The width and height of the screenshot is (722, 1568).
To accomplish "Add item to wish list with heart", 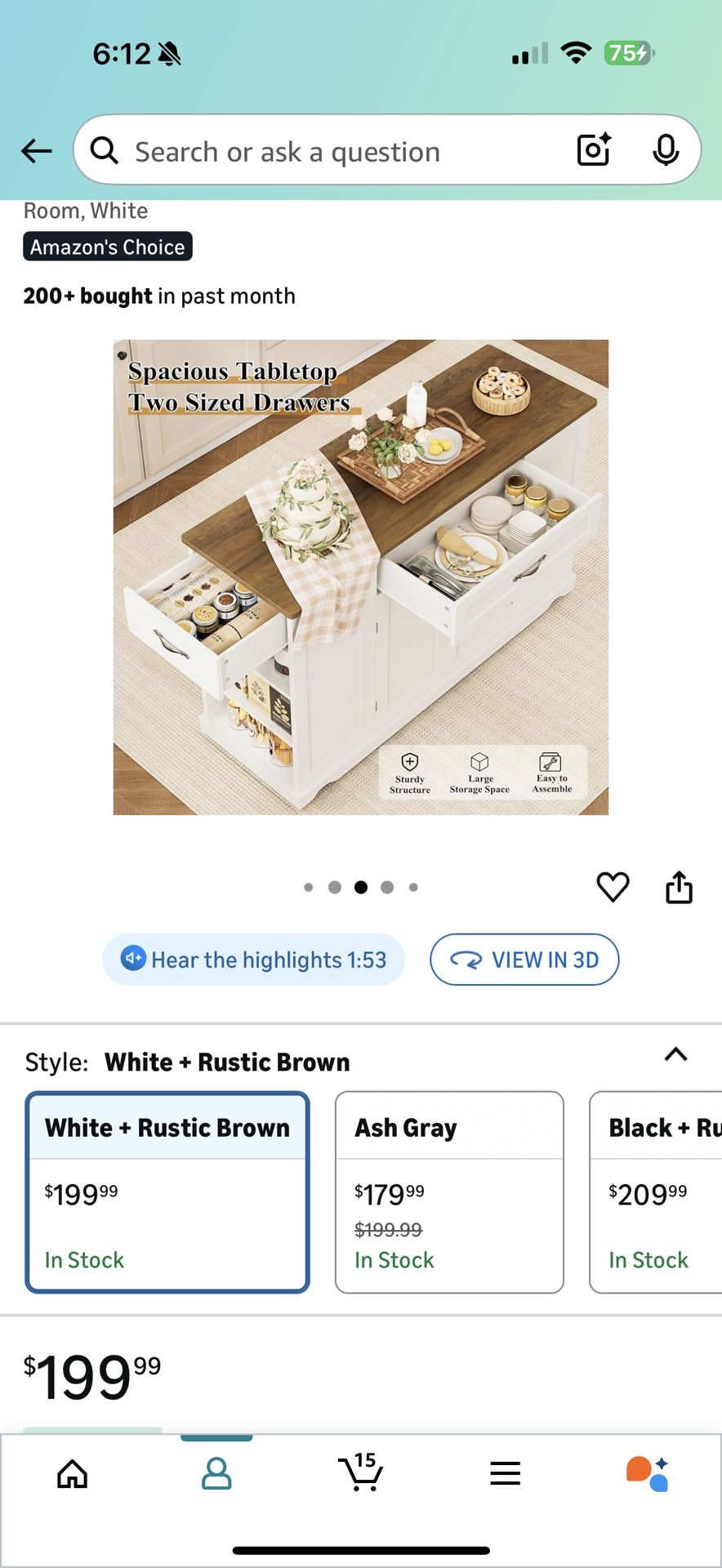I will [x=613, y=887].
